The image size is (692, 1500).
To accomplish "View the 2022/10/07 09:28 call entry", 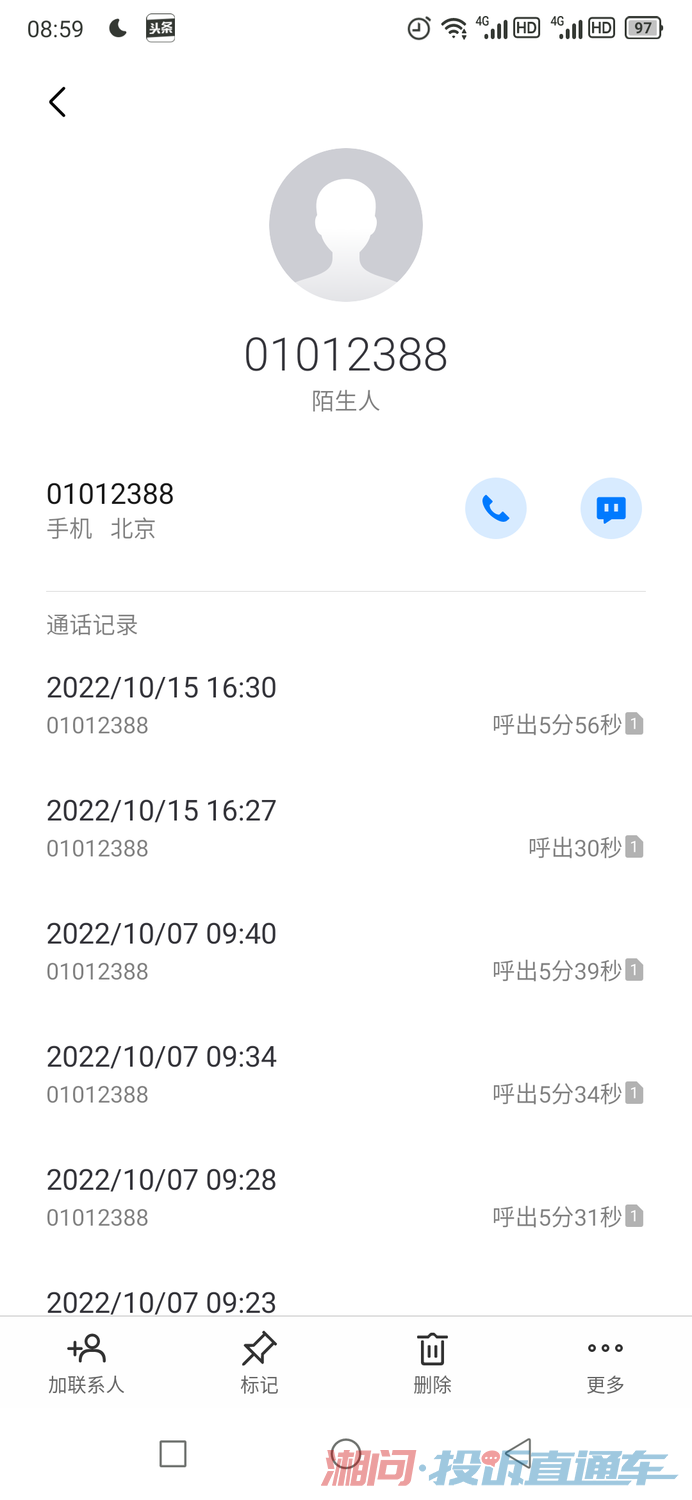I will coord(345,1197).
